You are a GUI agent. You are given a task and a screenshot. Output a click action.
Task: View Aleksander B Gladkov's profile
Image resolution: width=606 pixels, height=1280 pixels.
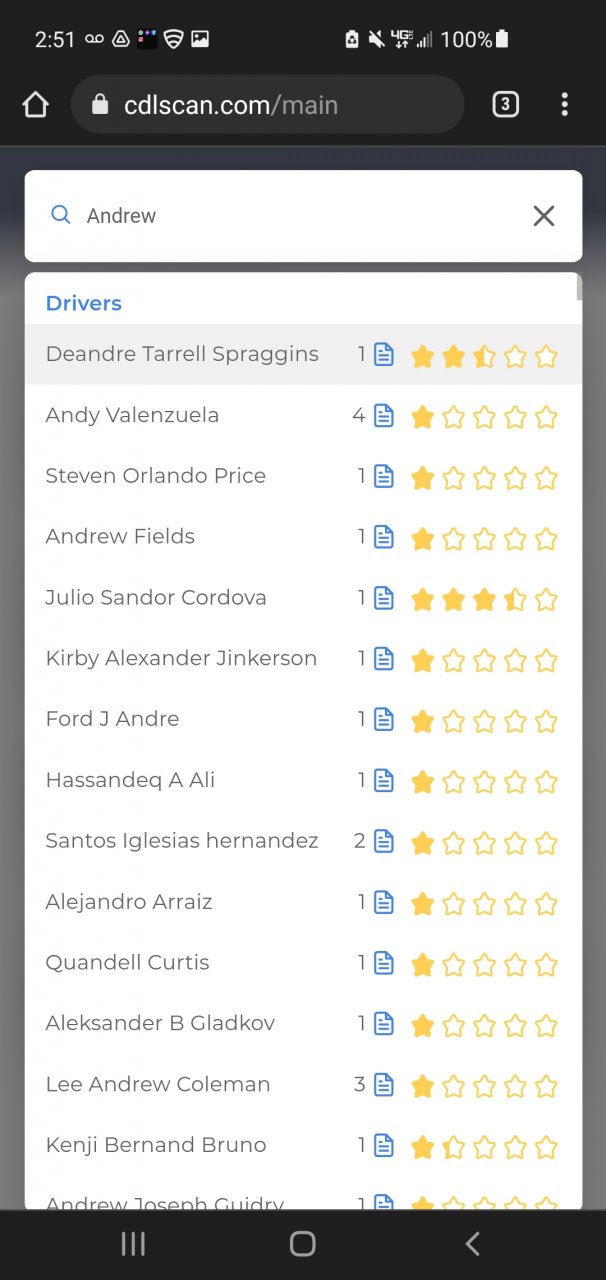tap(160, 1023)
